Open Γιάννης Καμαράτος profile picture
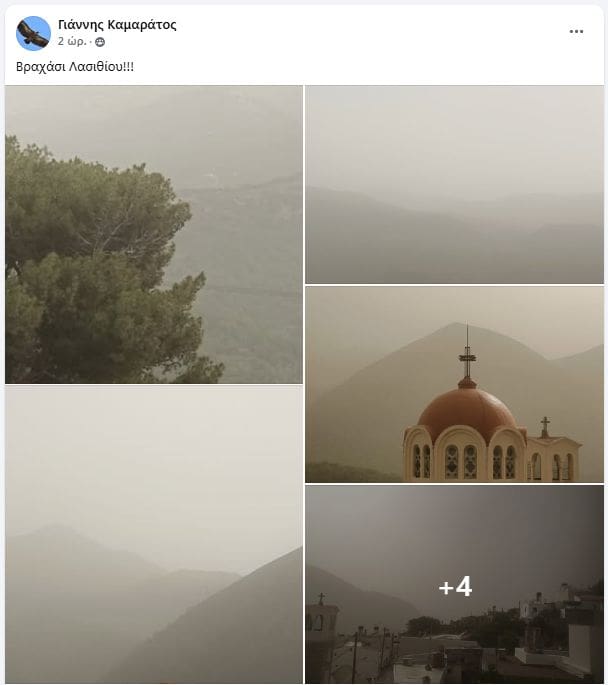The height and width of the screenshot is (685, 608). [x=33, y=33]
